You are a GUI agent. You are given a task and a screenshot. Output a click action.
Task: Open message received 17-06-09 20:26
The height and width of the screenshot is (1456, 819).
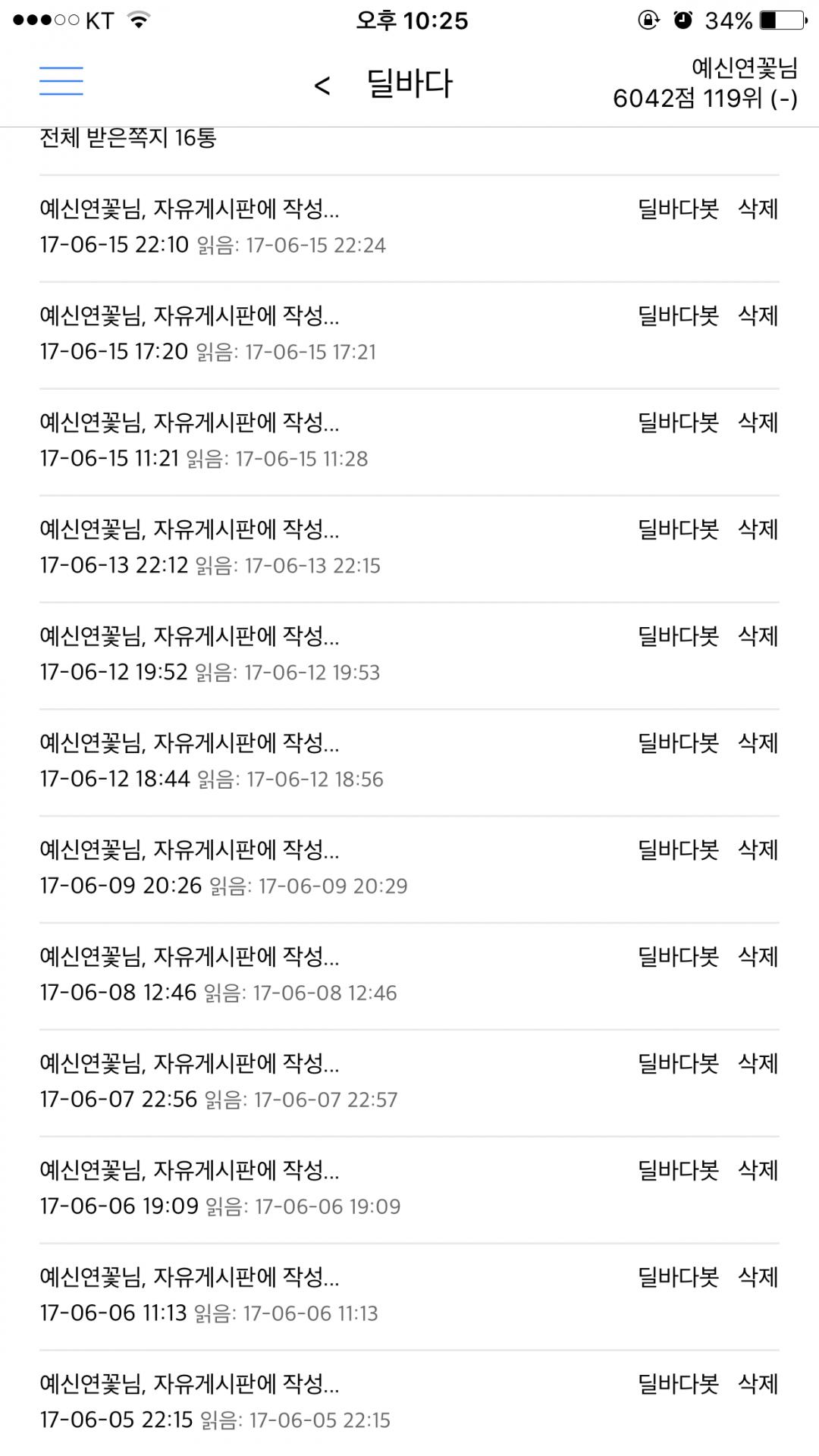coord(190,850)
